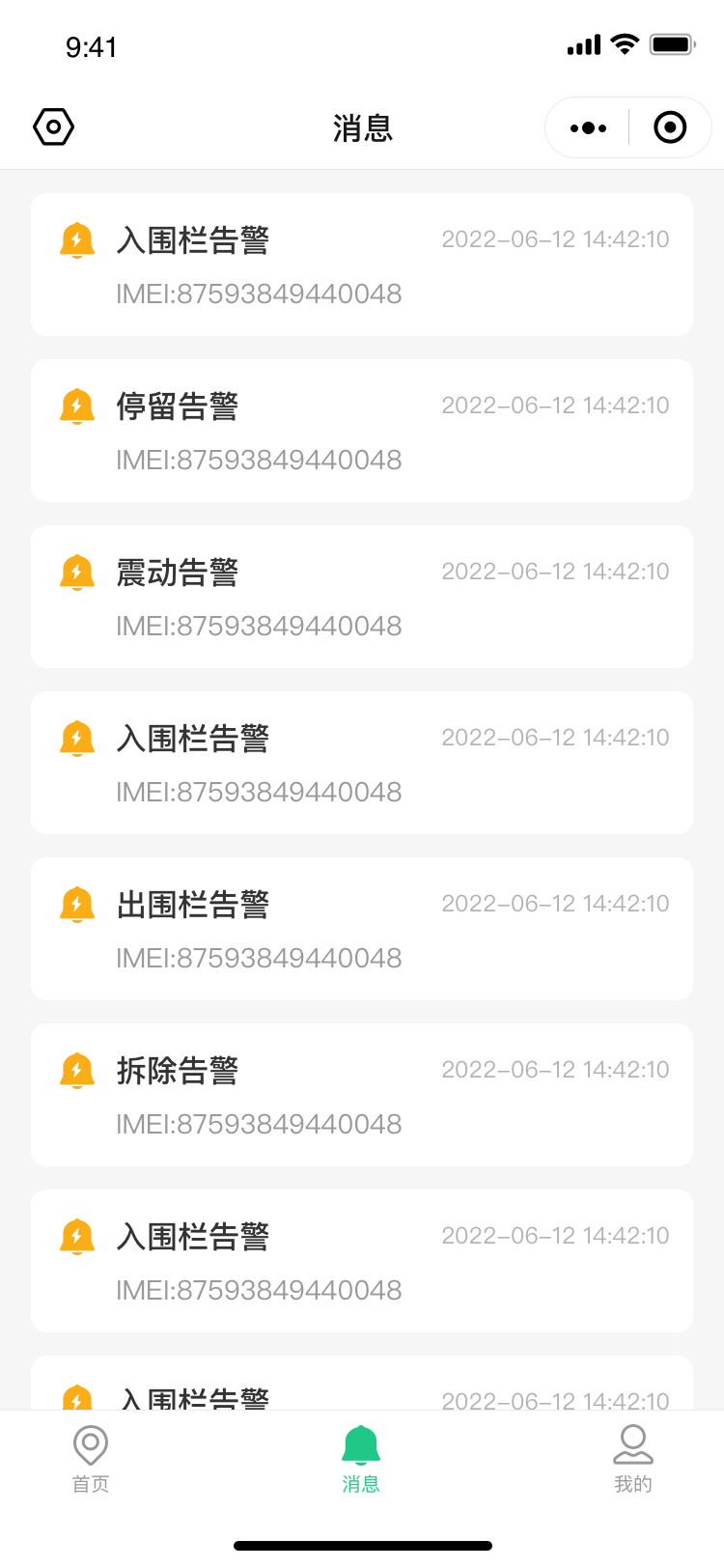View the 震动告警 alert details
The image size is (724, 1568).
click(x=362, y=597)
